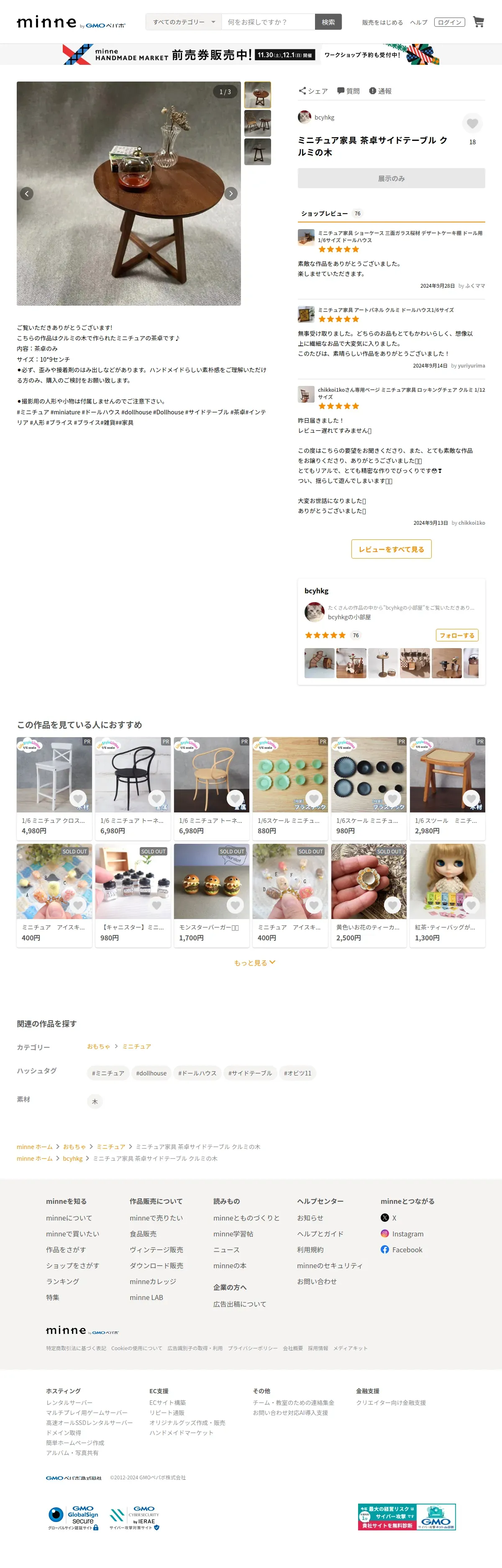Ask a question via 質問
This screenshot has width=502, height=1568.
click(x=348, y=91)
